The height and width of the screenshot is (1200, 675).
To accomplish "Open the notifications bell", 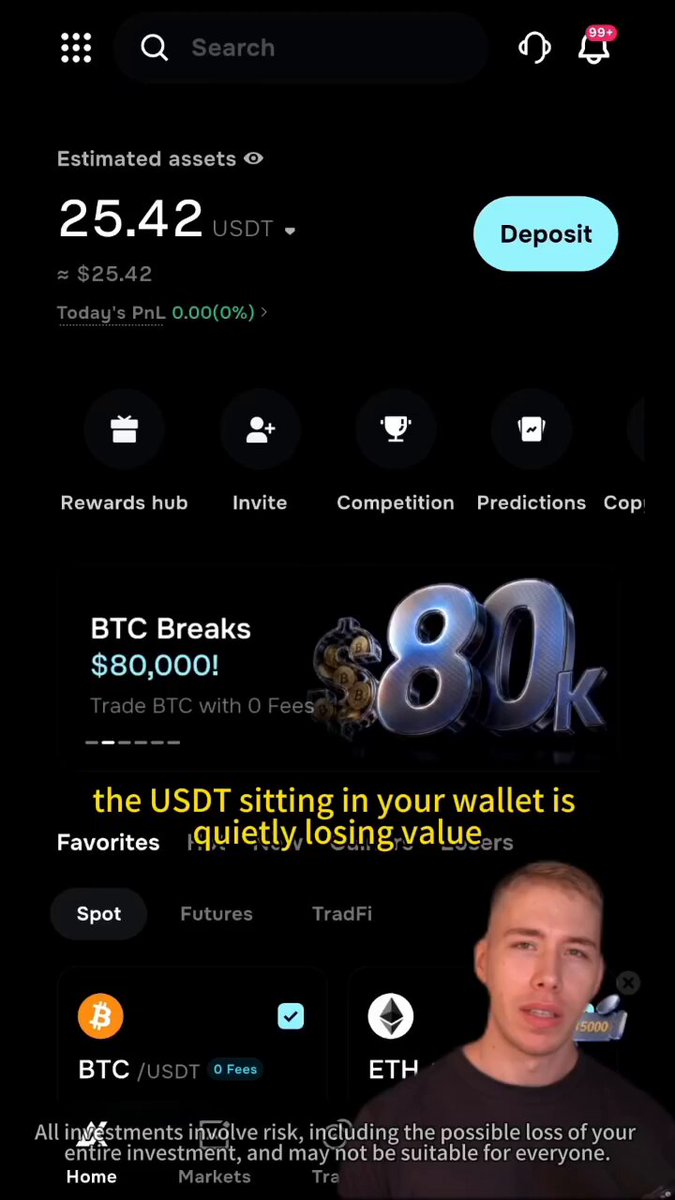I will coord(595,46).
